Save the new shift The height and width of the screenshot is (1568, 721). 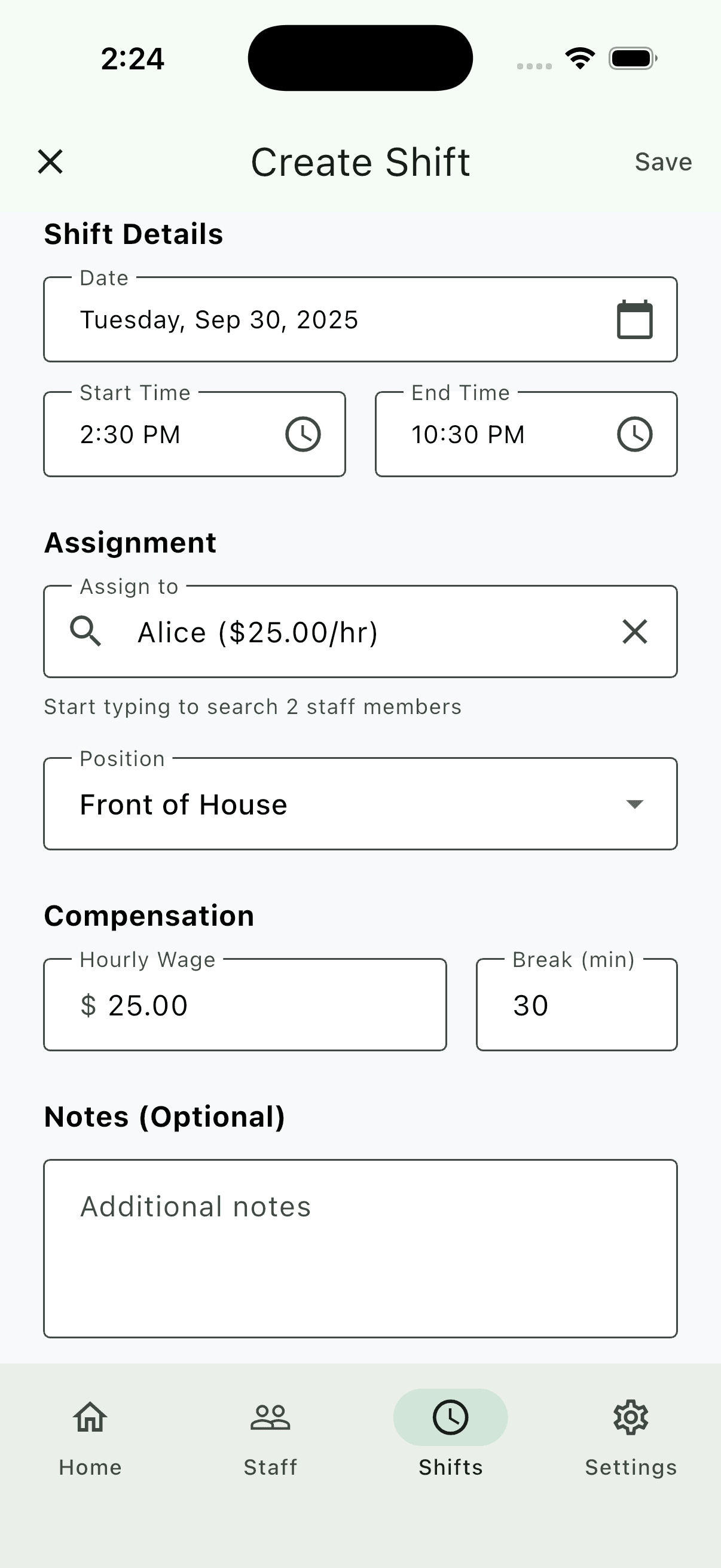663,161
